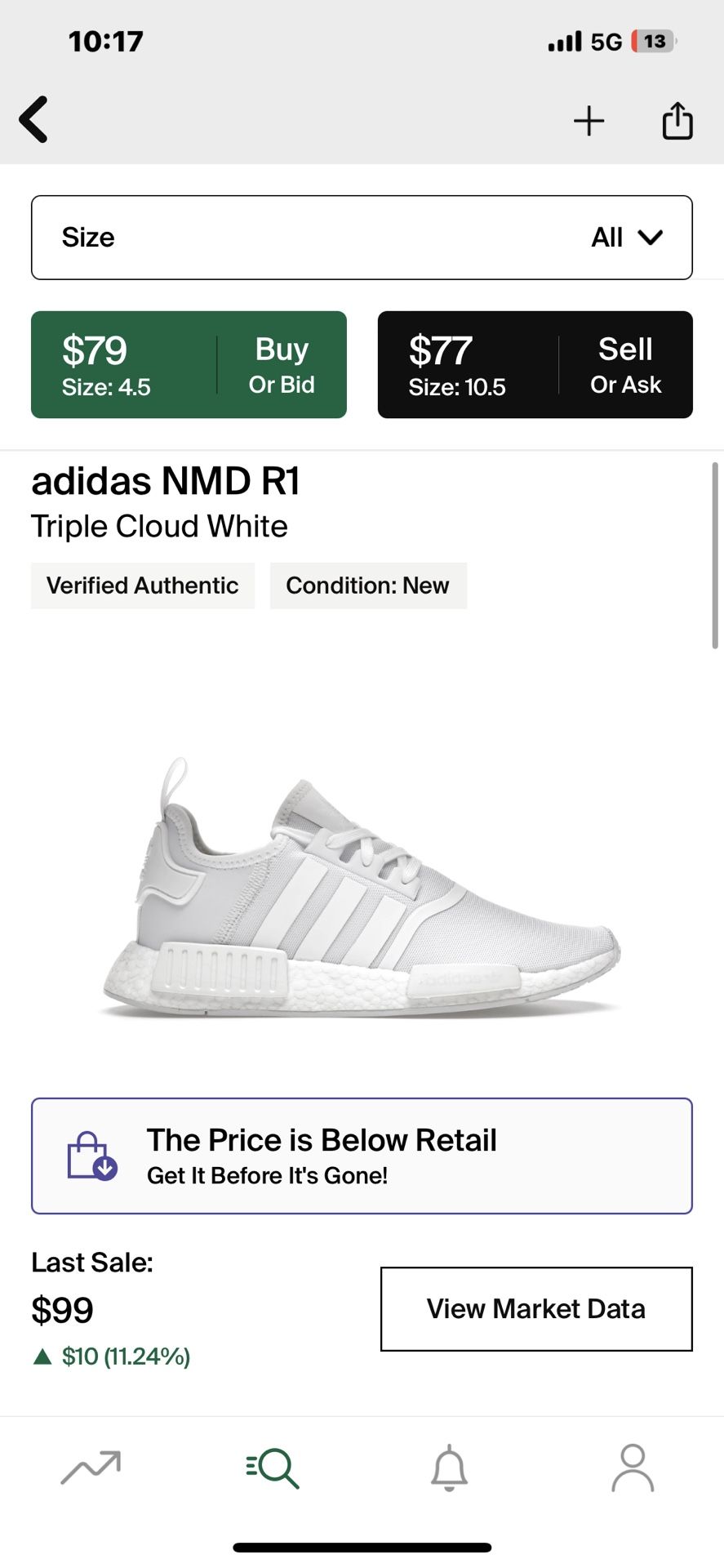The width and height of the screenshot is (724, 1568).
Task: Select the search tab in bottom navigation
Action: tap(272, 1468)
